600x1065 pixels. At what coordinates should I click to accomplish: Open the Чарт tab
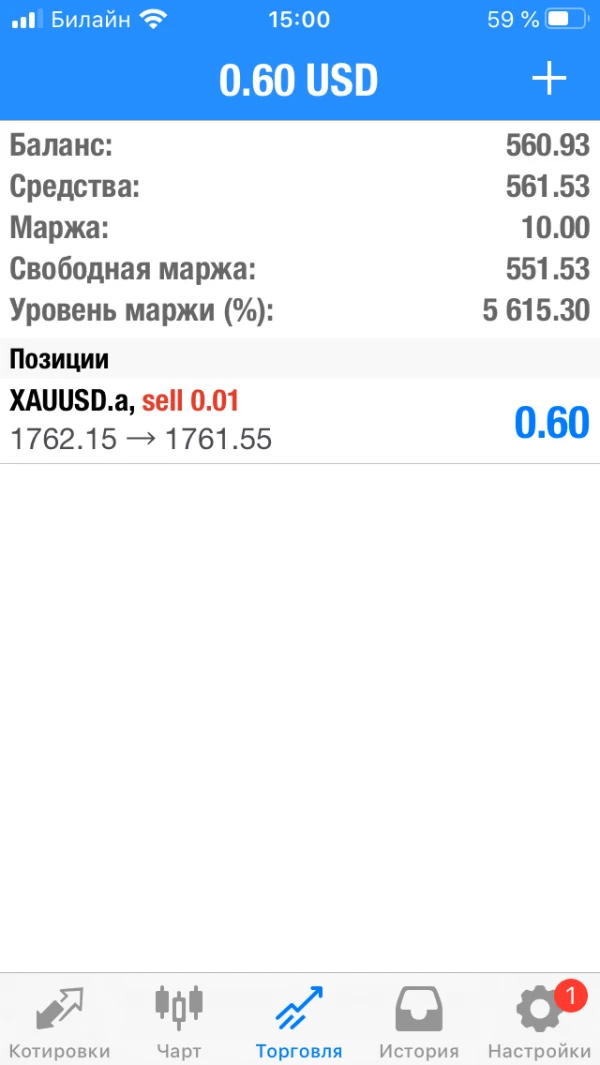tap(179, 1021)
